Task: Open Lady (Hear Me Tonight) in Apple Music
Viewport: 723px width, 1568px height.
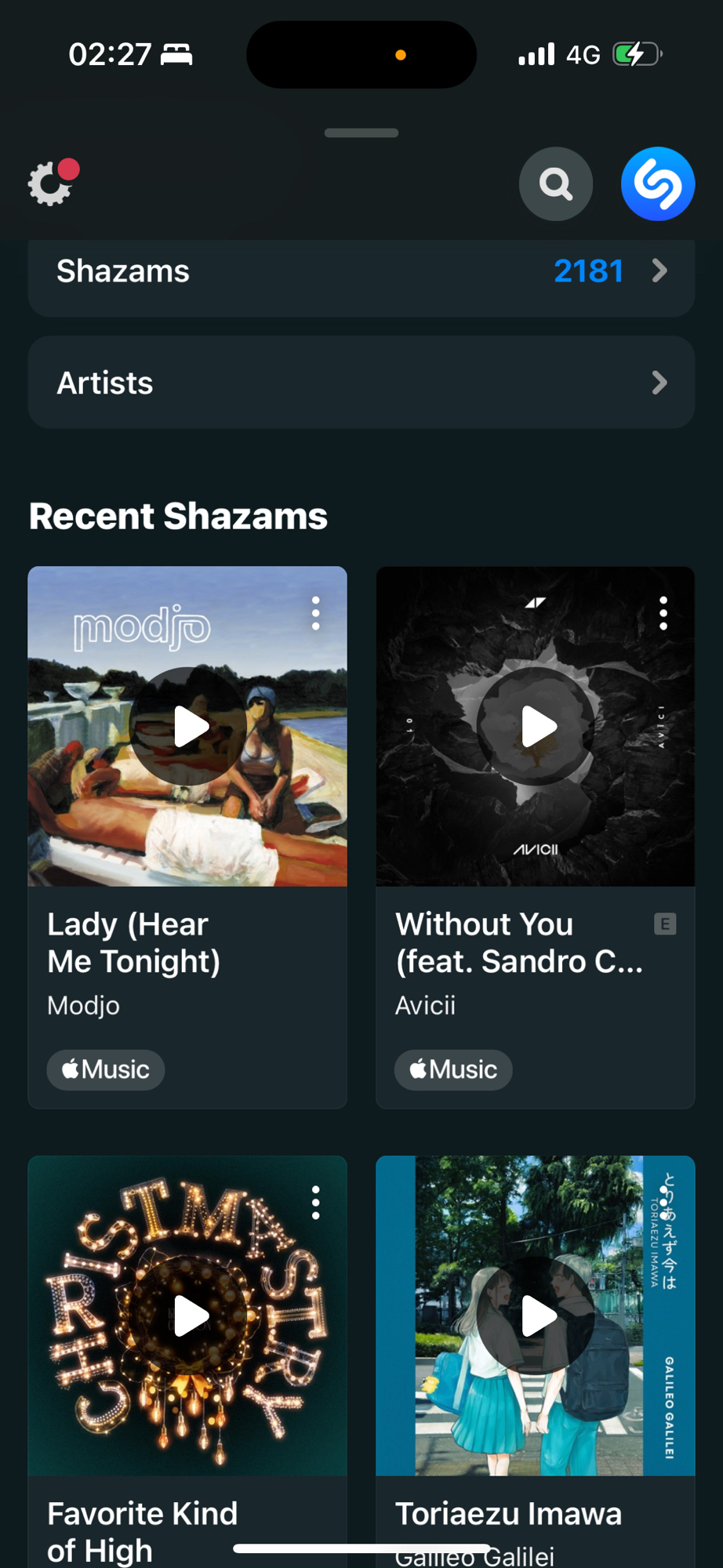Action: (106, 1069)
